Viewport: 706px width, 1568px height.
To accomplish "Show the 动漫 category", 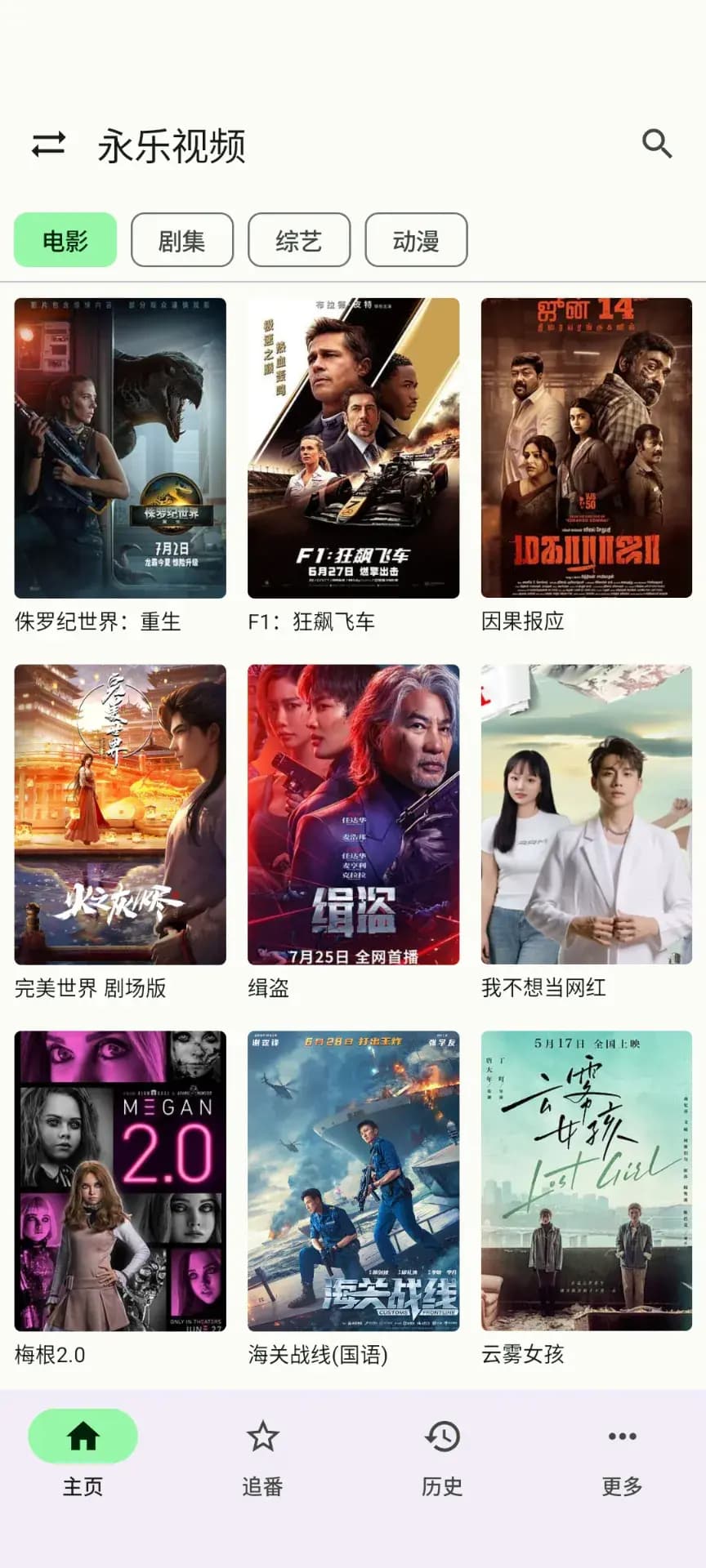I will 416,240.
